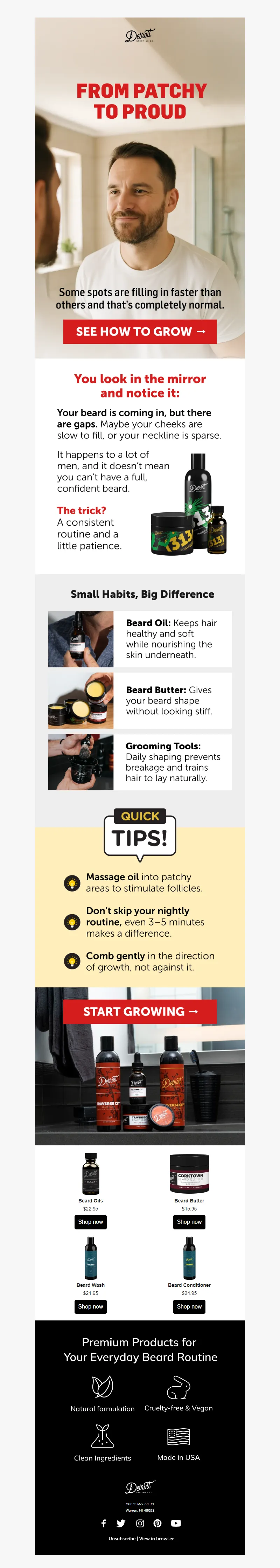Shop now for Beard Butter
This screenshot has width=280, height=1568.
tap(189, 1222)
